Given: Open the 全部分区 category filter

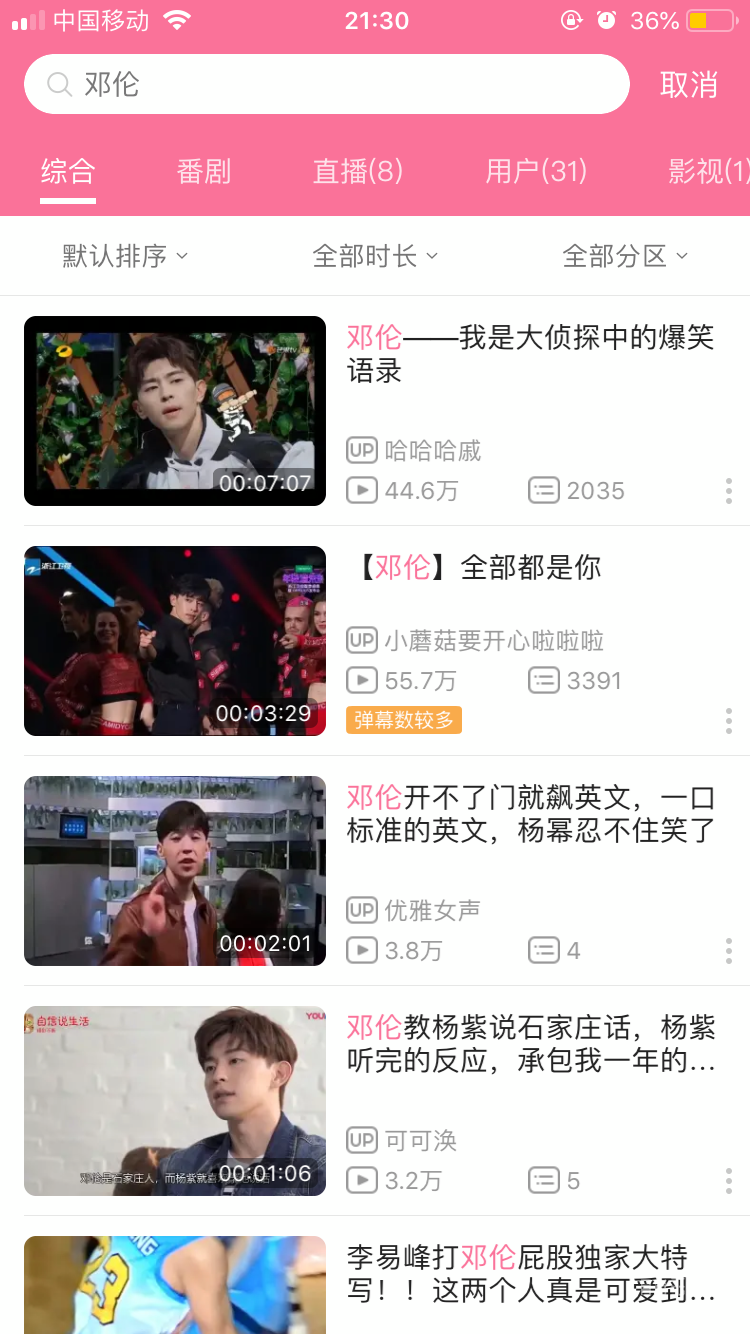Looking at the screenshot, I should [625, 256].
